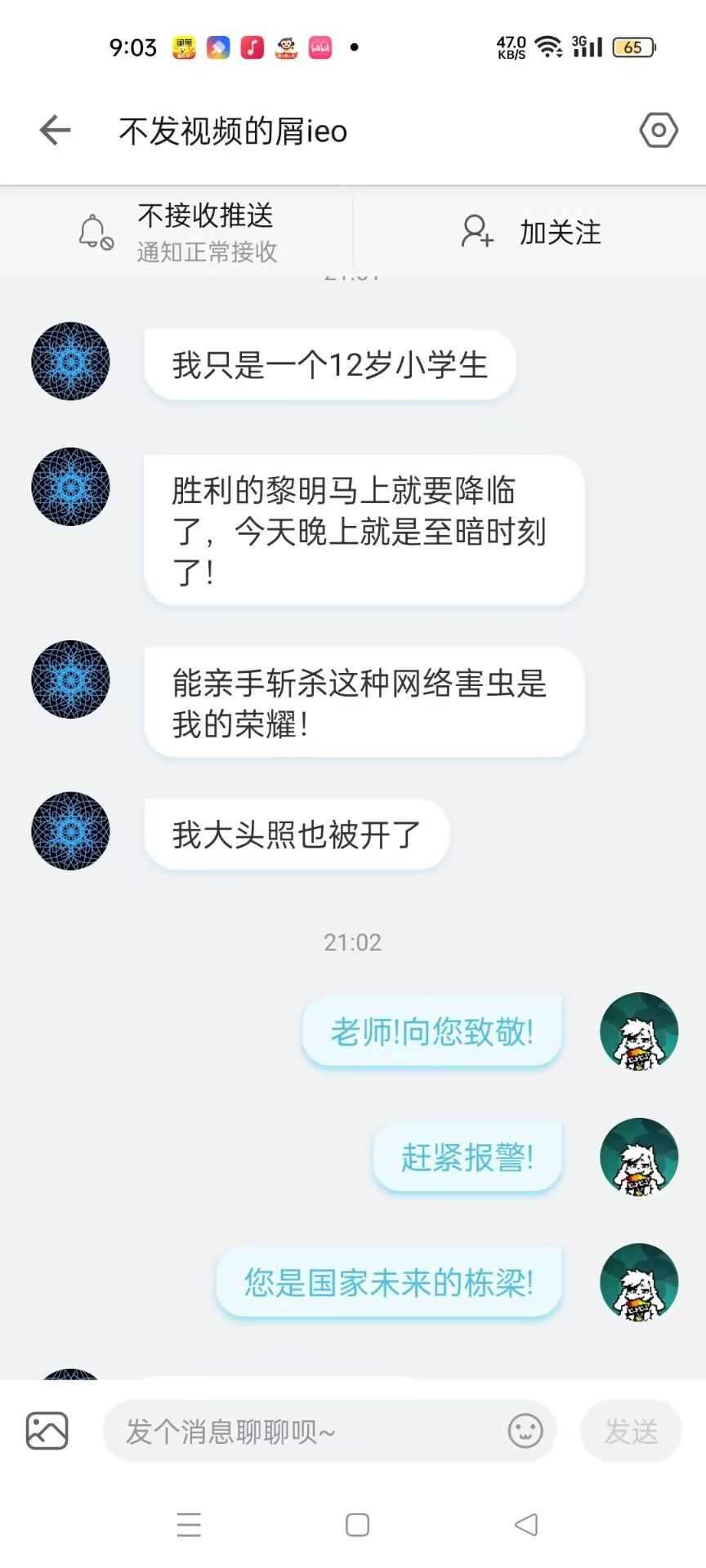The height and width of the screenshot is (1568, 706).
Task: Focus the 发个消息聊聊呗 message field
Action: 302,1431
